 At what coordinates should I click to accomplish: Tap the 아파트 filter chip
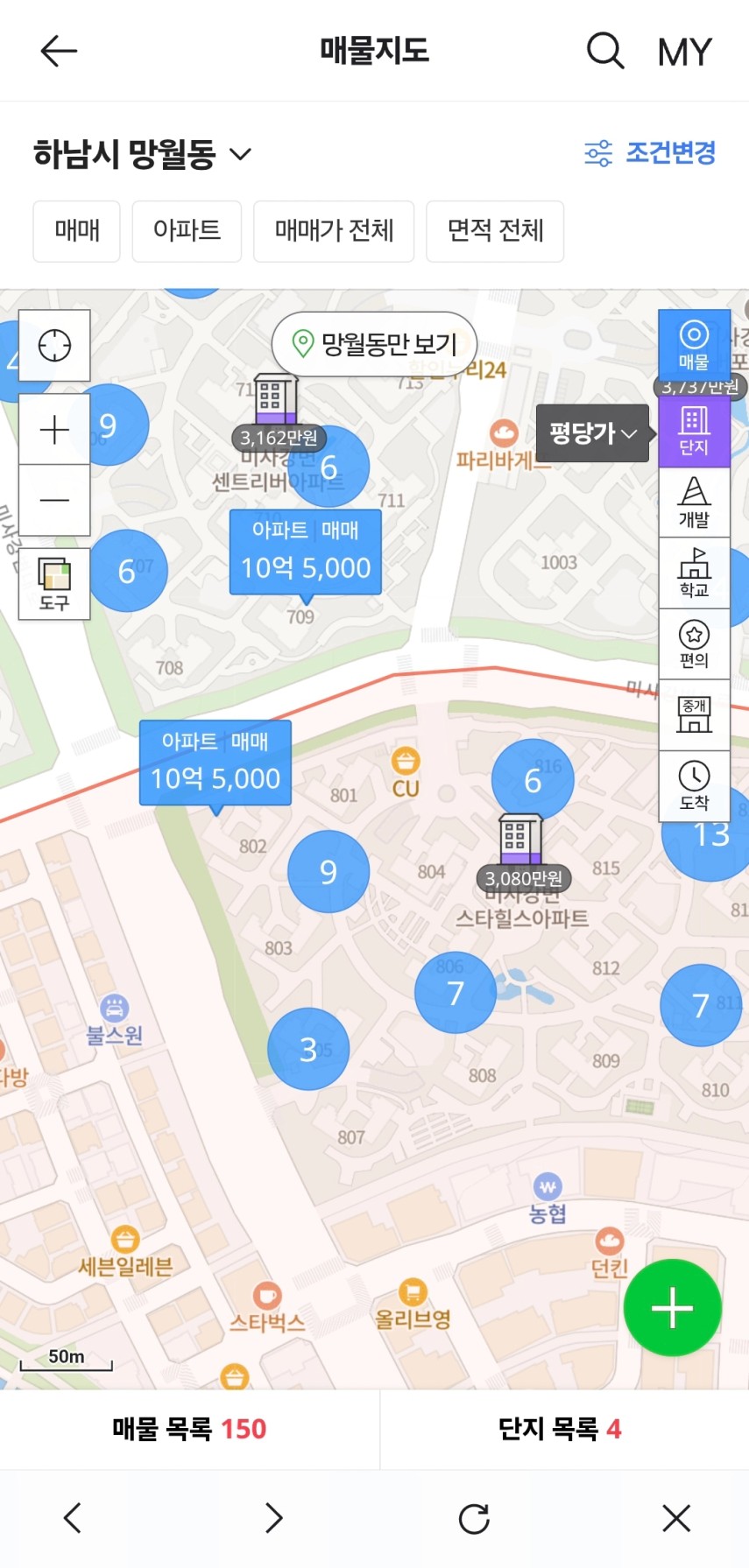click(x=187, y=231)
